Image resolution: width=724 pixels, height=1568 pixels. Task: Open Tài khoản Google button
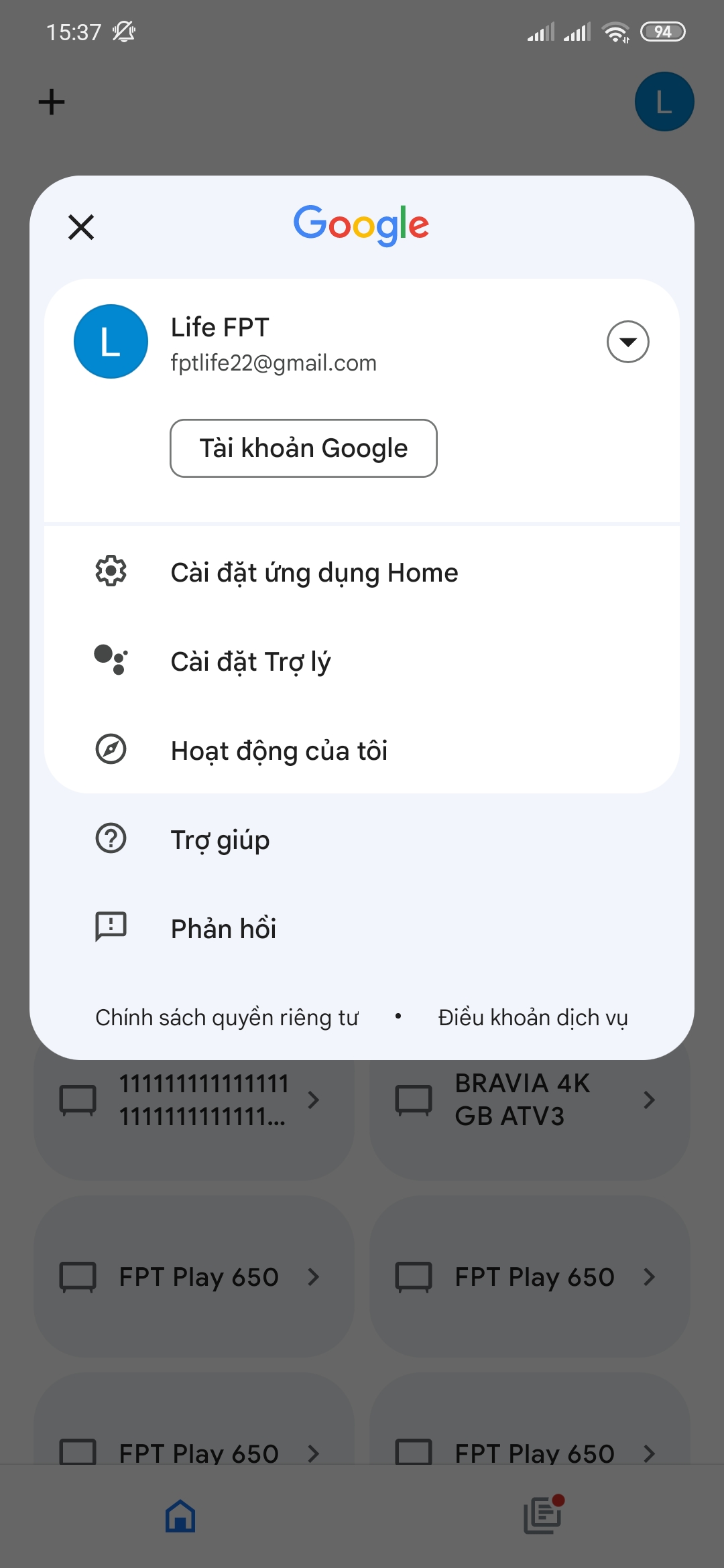(x=304, y=448)
